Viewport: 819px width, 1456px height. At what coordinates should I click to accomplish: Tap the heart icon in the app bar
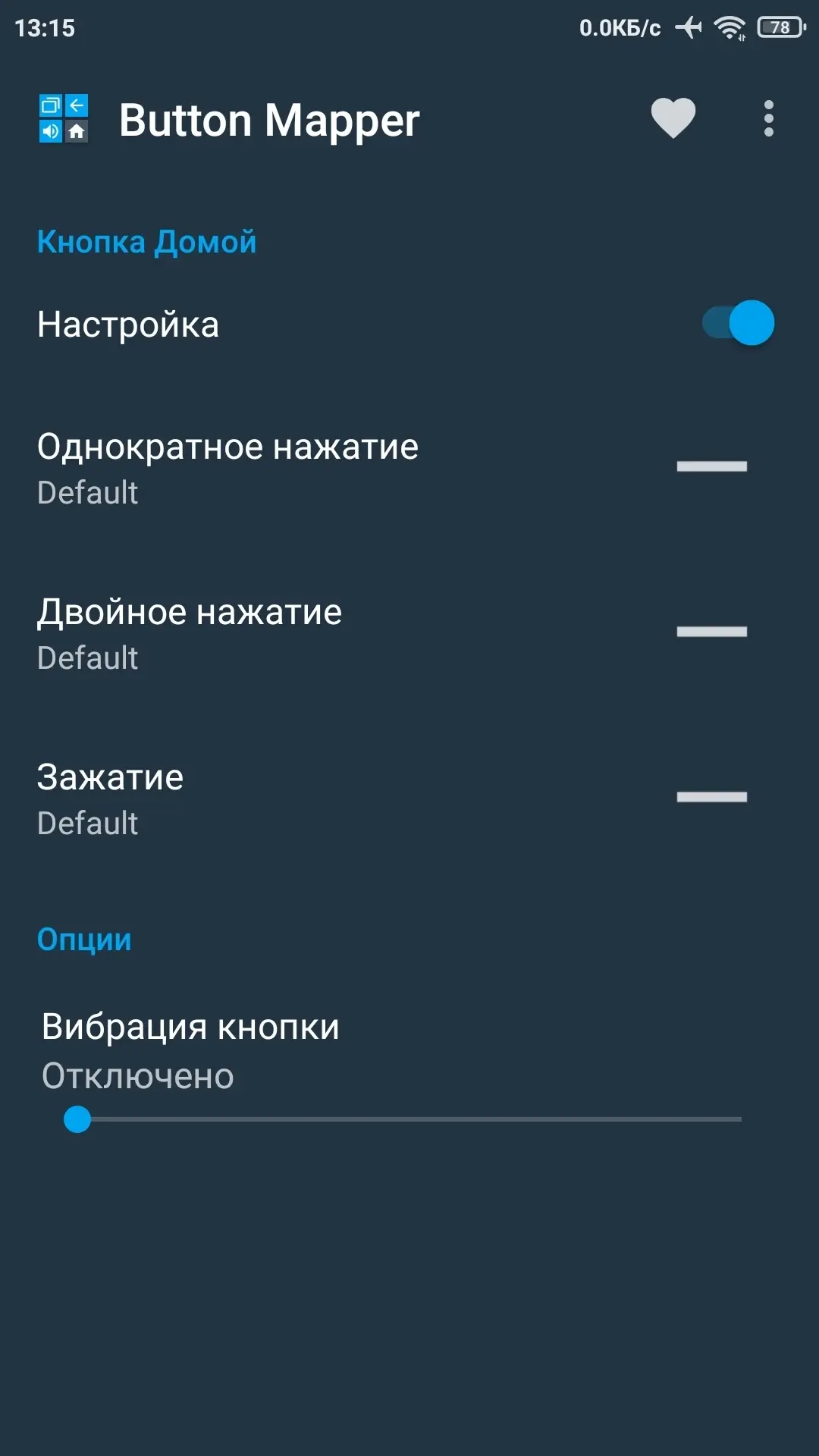coord(673,119)
